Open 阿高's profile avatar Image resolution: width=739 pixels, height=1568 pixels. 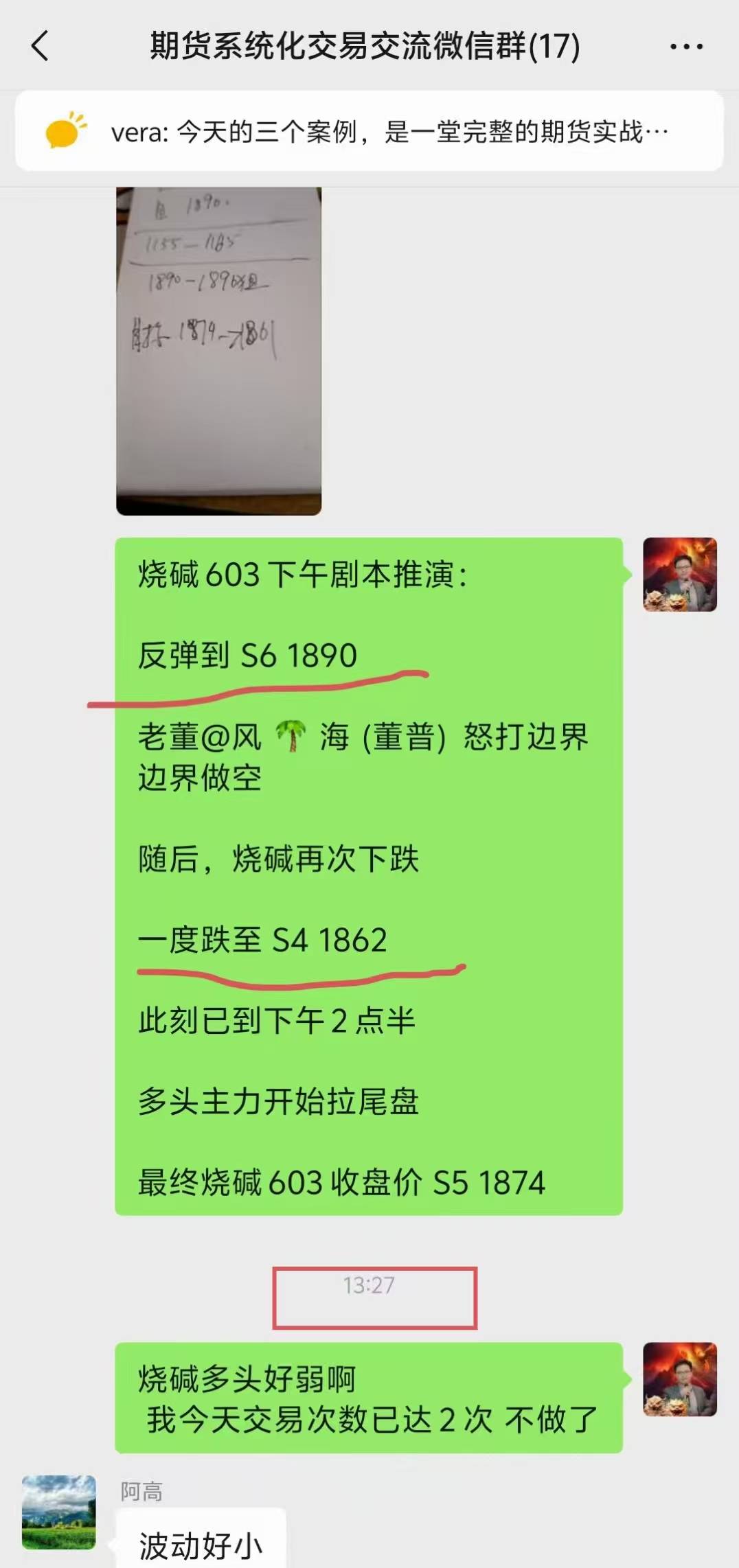[59, 1512]
